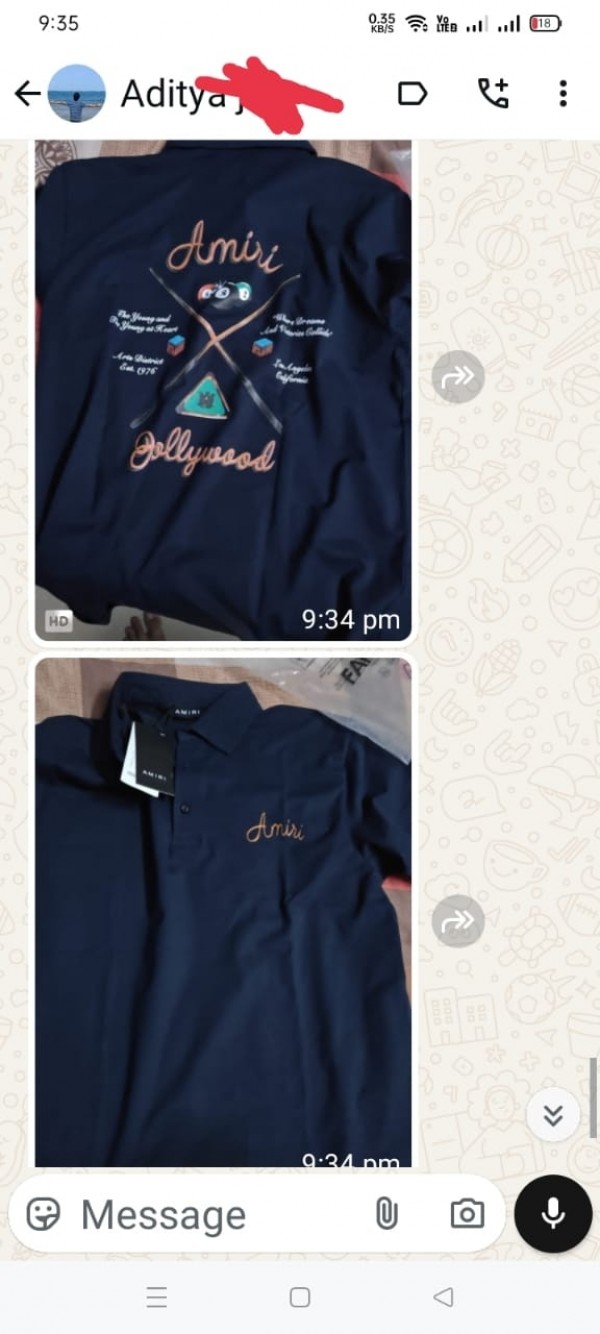Jump to the latest messages
Screen dimensions: 600x1334
click(x=553, y=1116)
